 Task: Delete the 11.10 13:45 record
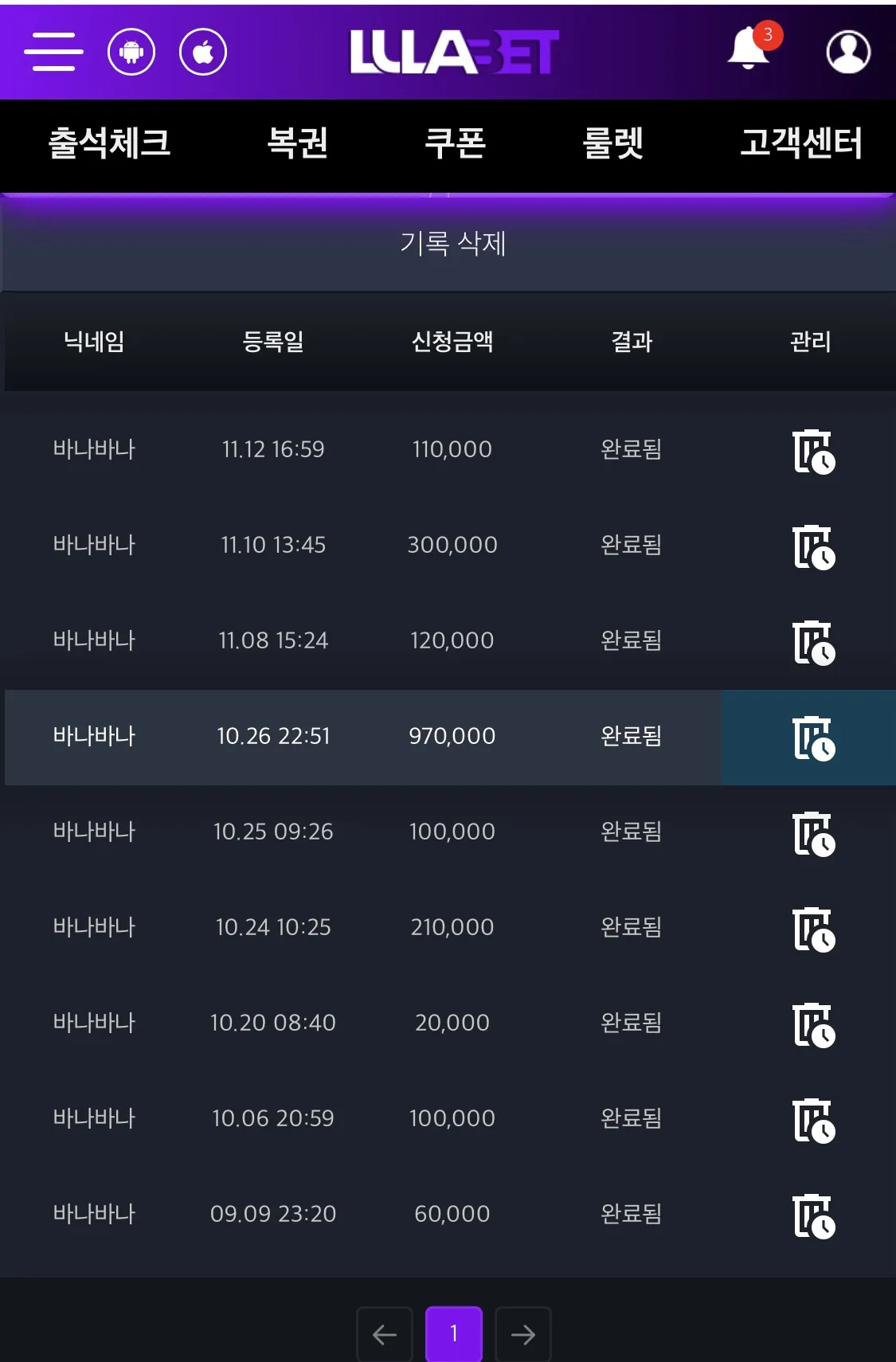pyautogui.click(x=813, y=547)
